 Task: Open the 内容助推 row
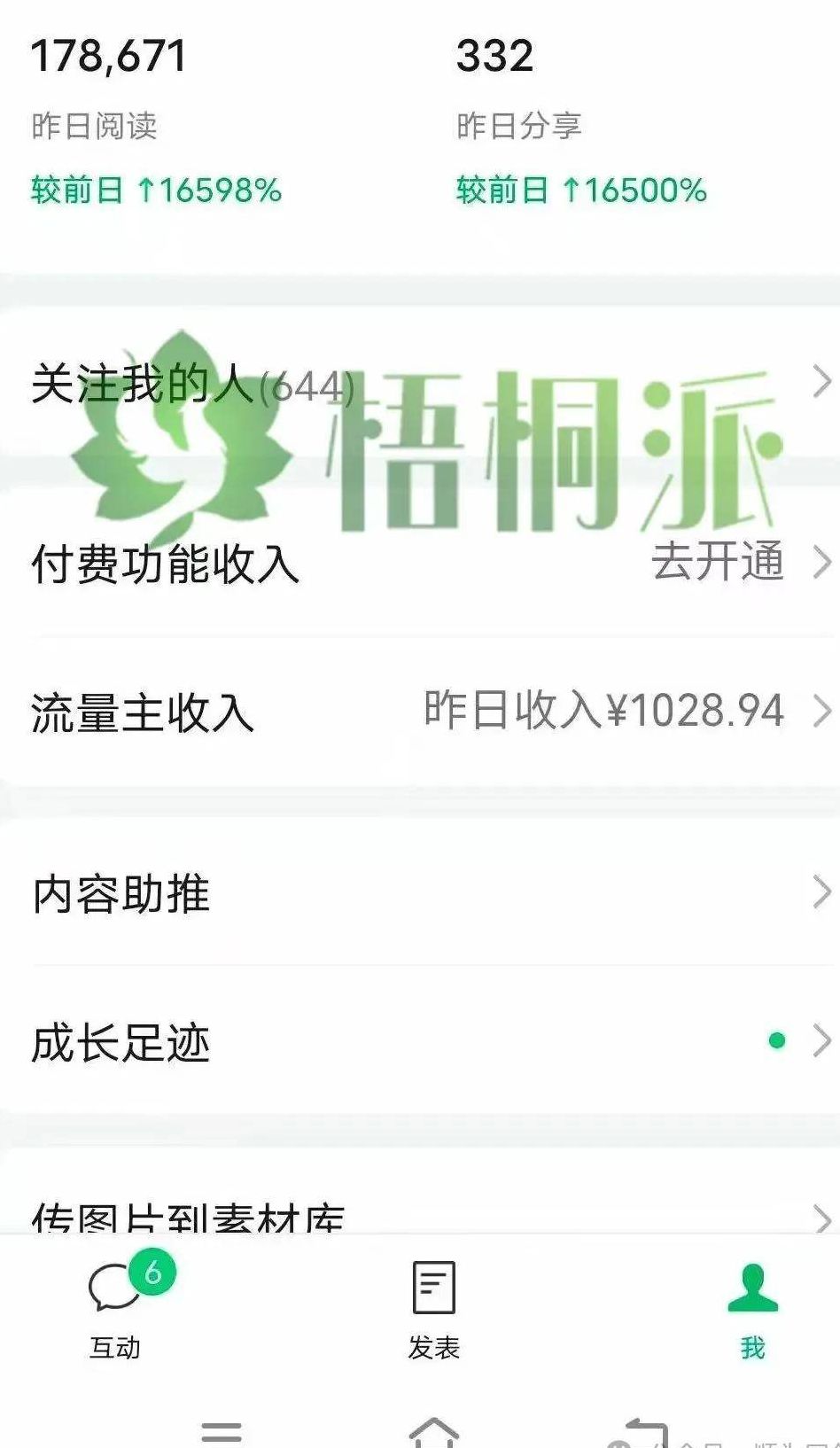tap(420, 892)
